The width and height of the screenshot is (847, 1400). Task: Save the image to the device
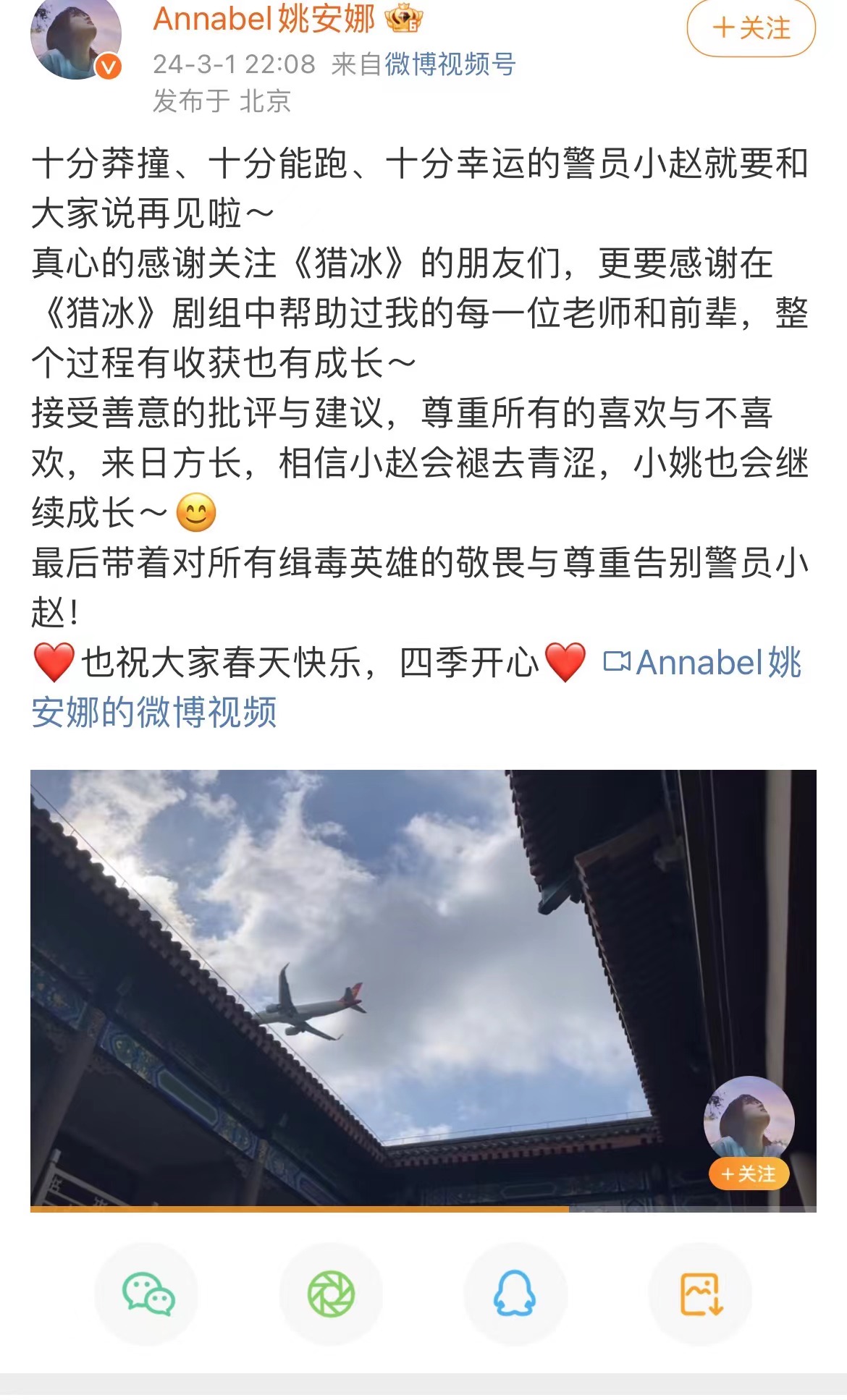click(700, 1294)
